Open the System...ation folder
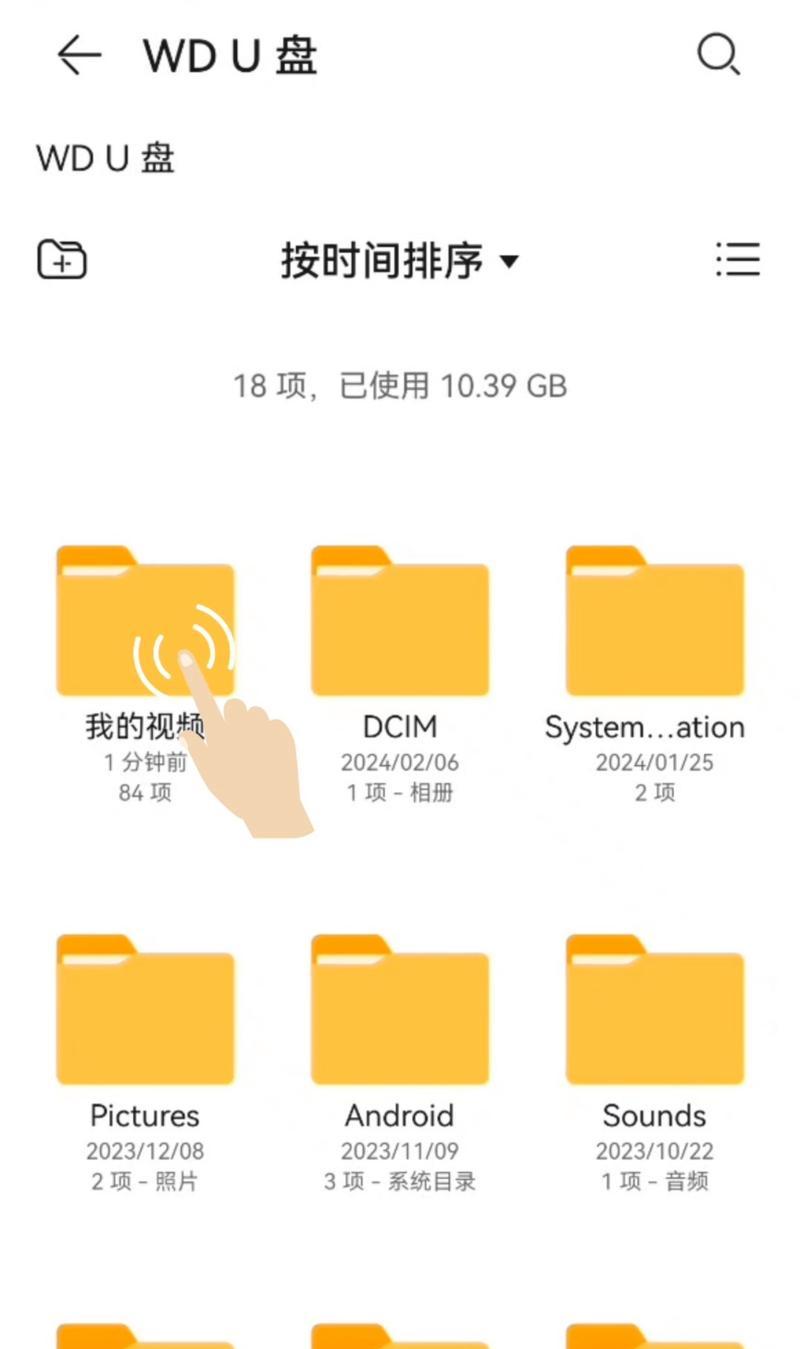800x1349 pixels. (655, 622)
